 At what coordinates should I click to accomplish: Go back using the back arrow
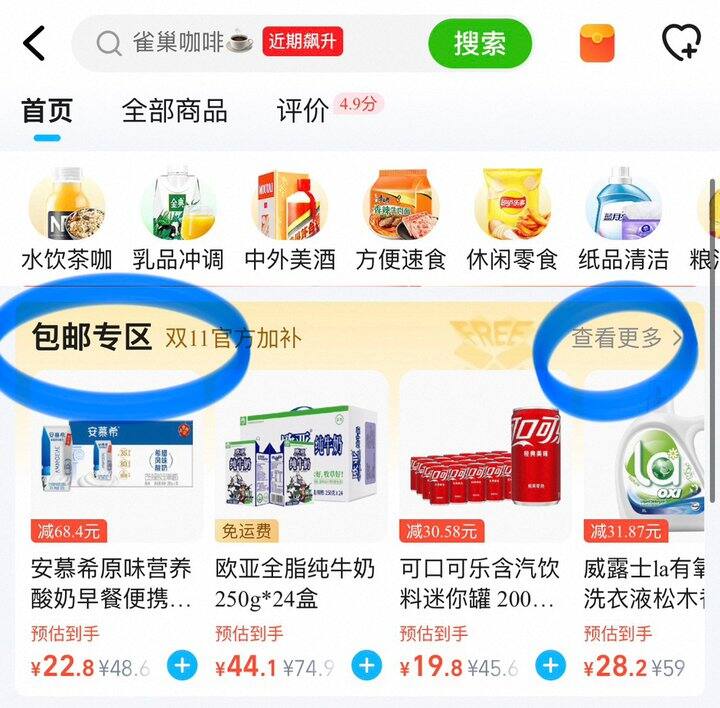pos(36,43)
